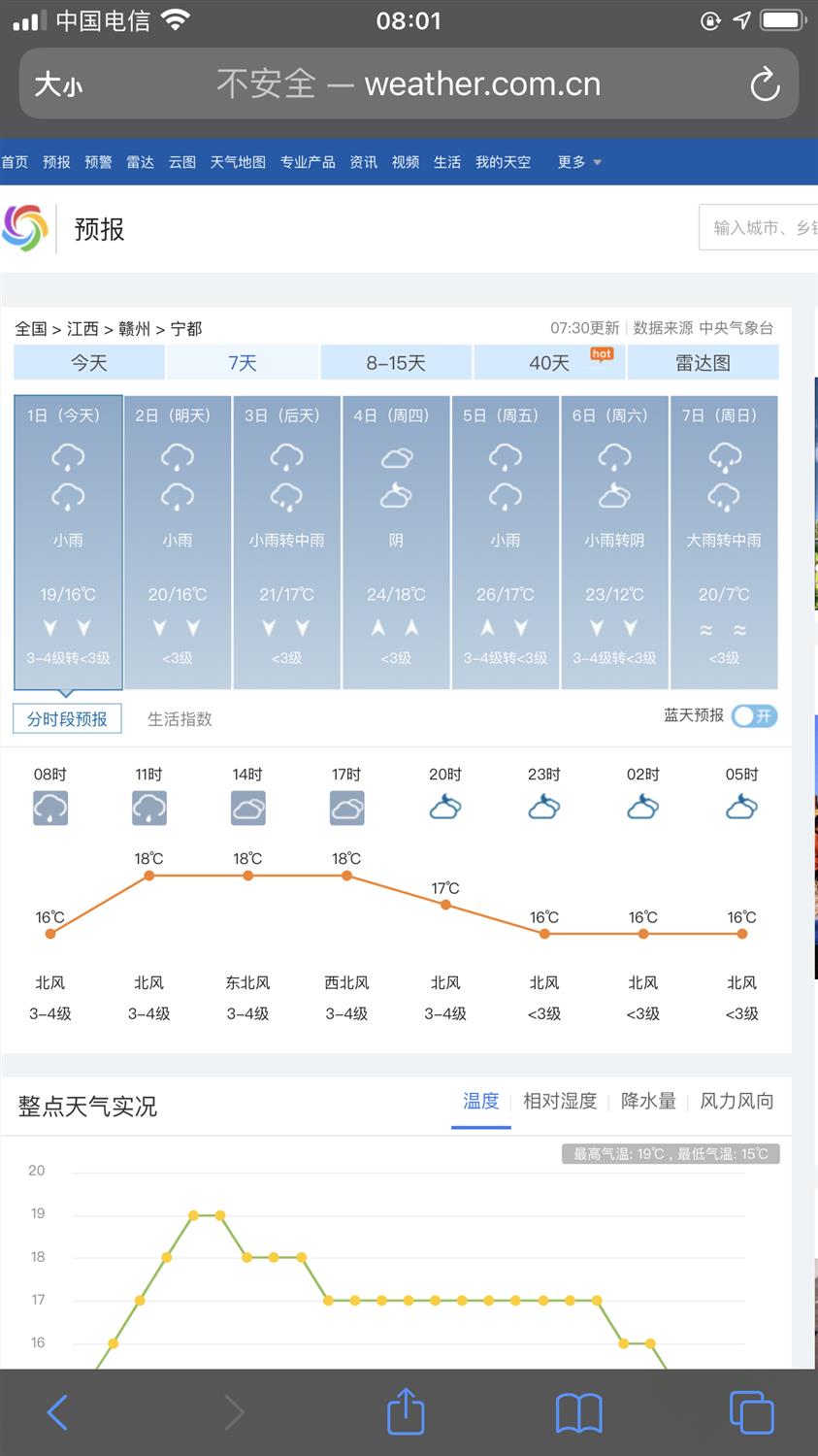
Task: Go to the 雷达 radar page
Action: (x=140, y=162)
